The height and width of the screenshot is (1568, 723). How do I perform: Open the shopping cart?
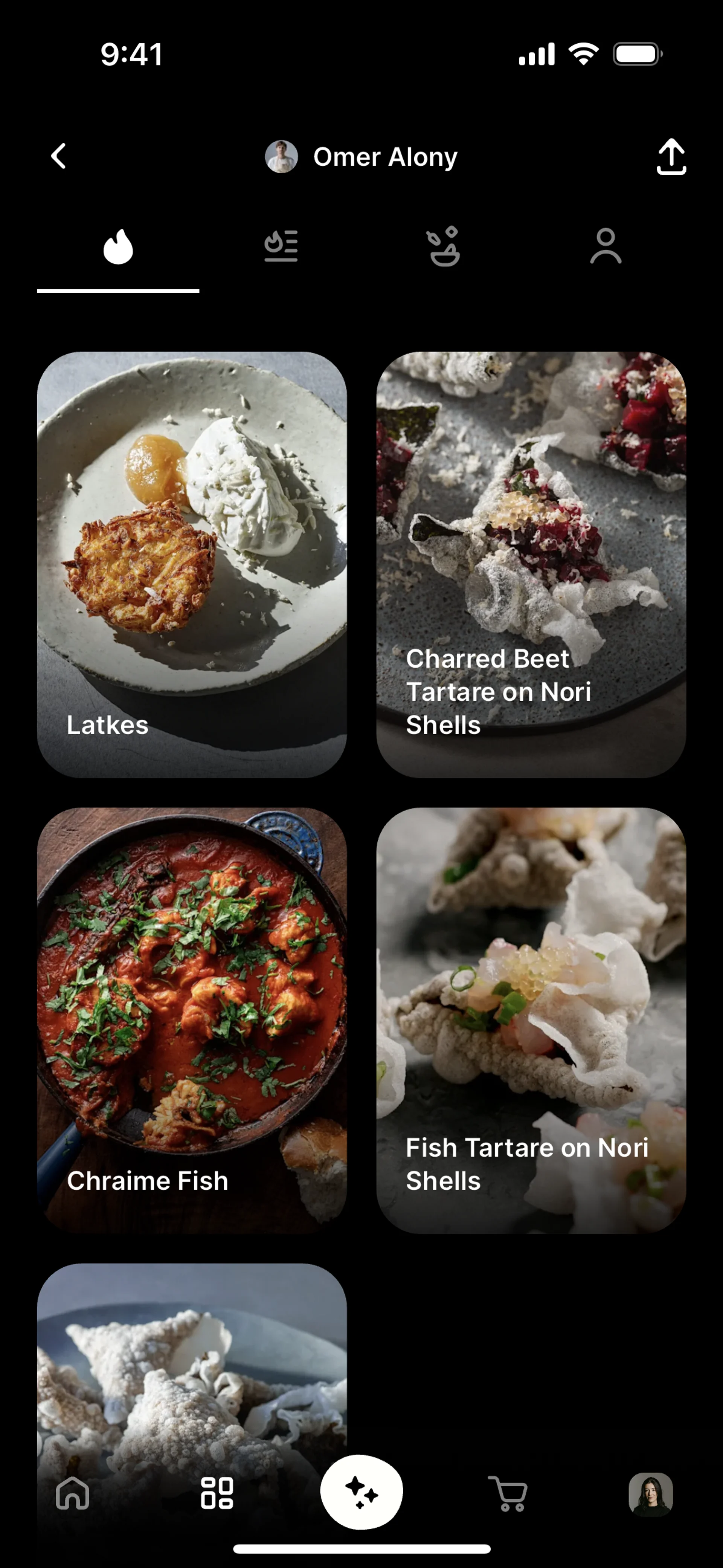point(508,1493)
